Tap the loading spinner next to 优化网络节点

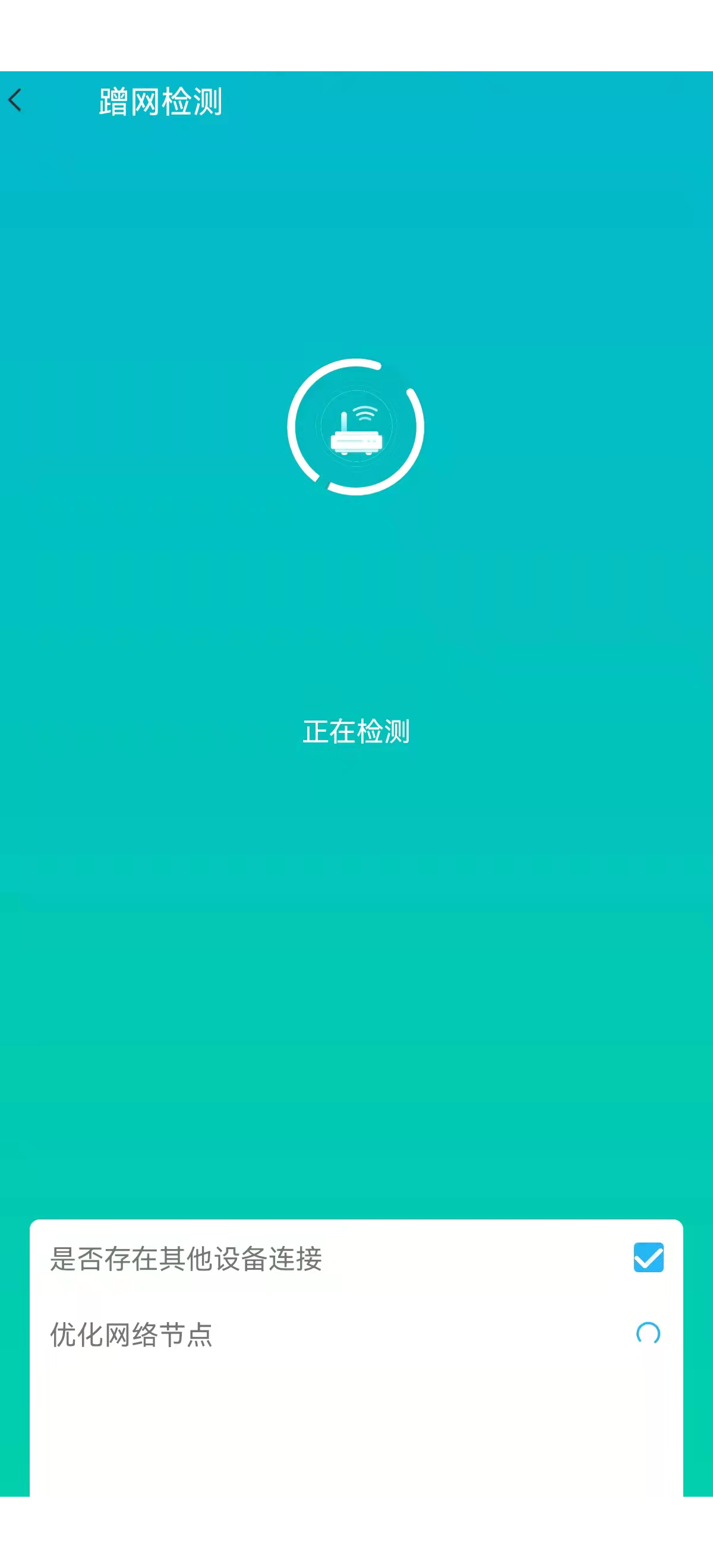coord(647,1332)
